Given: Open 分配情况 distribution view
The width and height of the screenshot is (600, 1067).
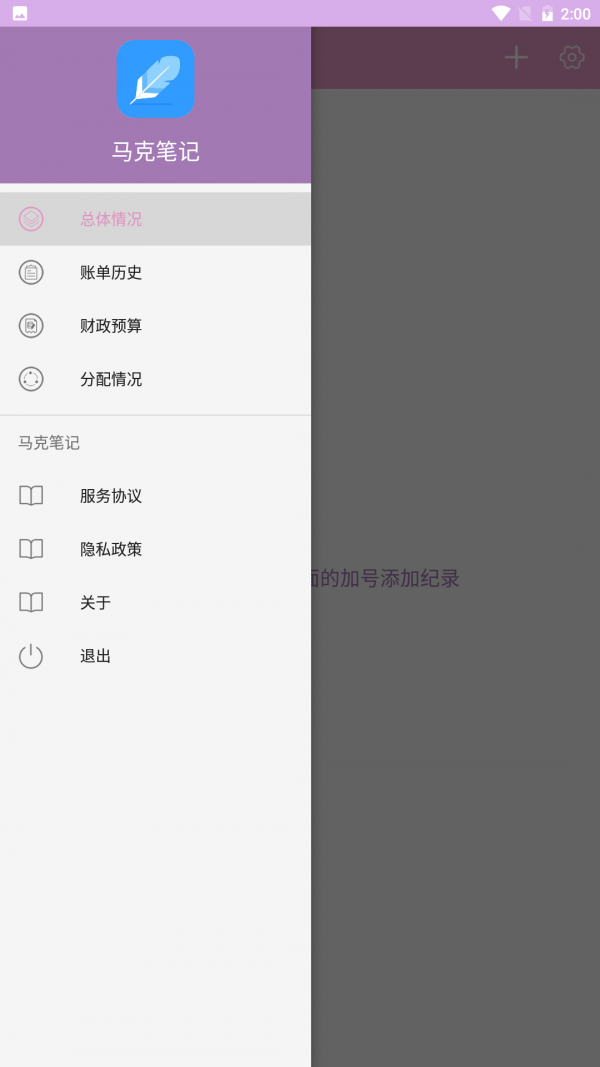Looking at the screenshot, I should 155,379.
